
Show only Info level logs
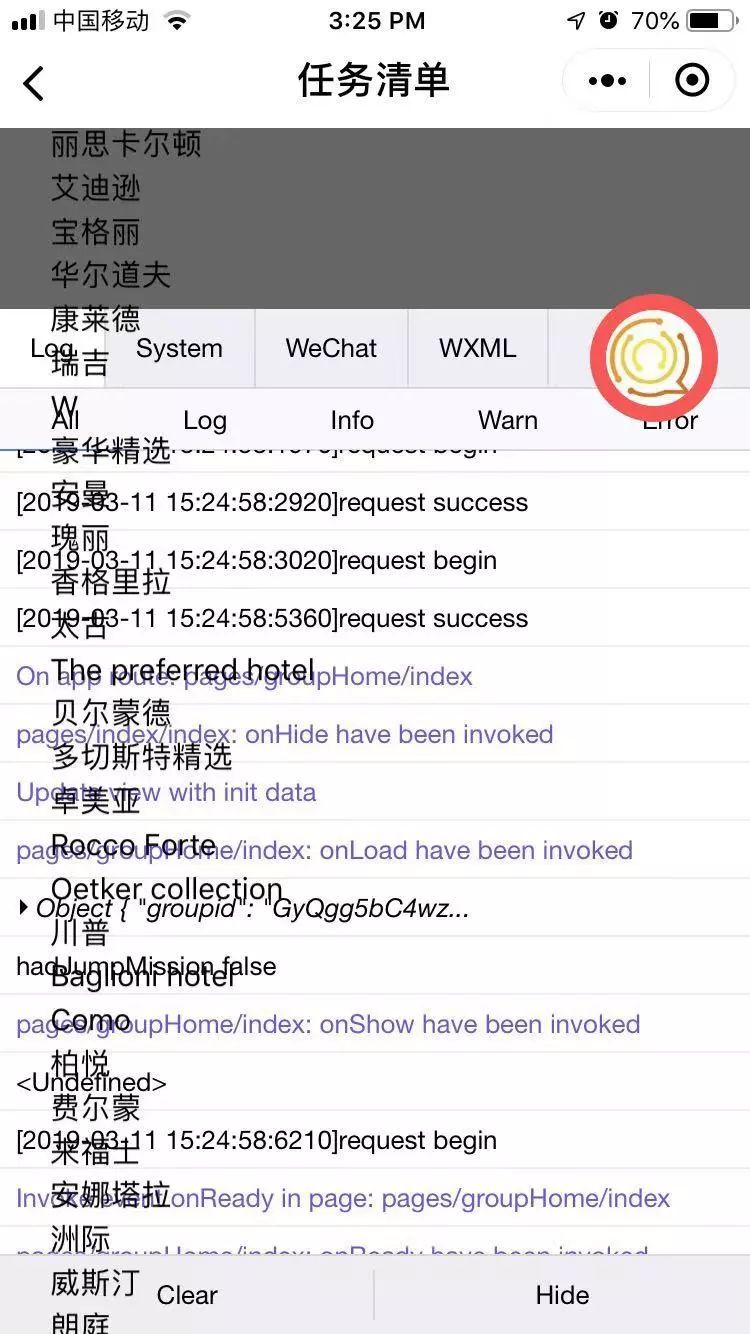pyautogui.click(x=352, y=420)
